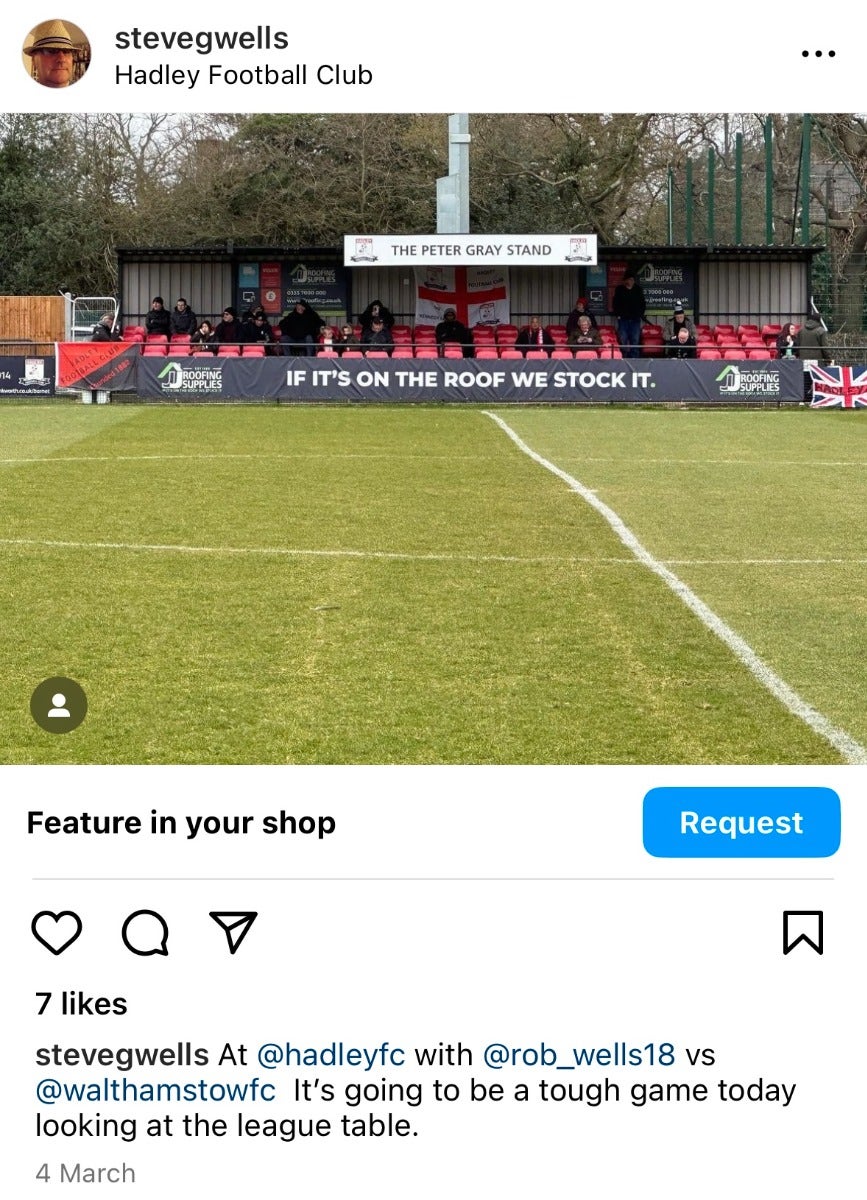Bookmark this post
867x1200 pixels.
802,933
